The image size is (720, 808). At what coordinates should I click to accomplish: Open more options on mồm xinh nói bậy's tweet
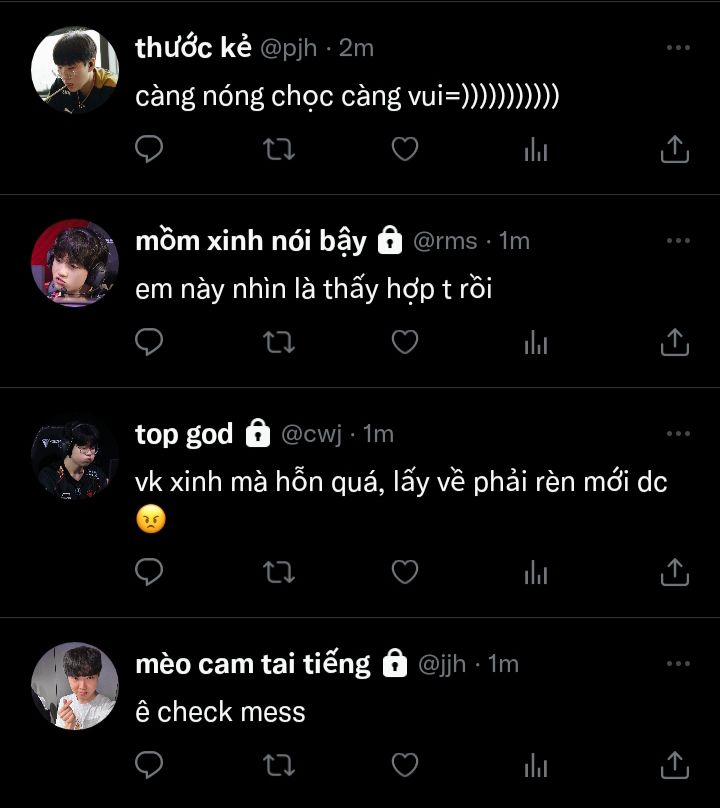click(x=678, y=241)
